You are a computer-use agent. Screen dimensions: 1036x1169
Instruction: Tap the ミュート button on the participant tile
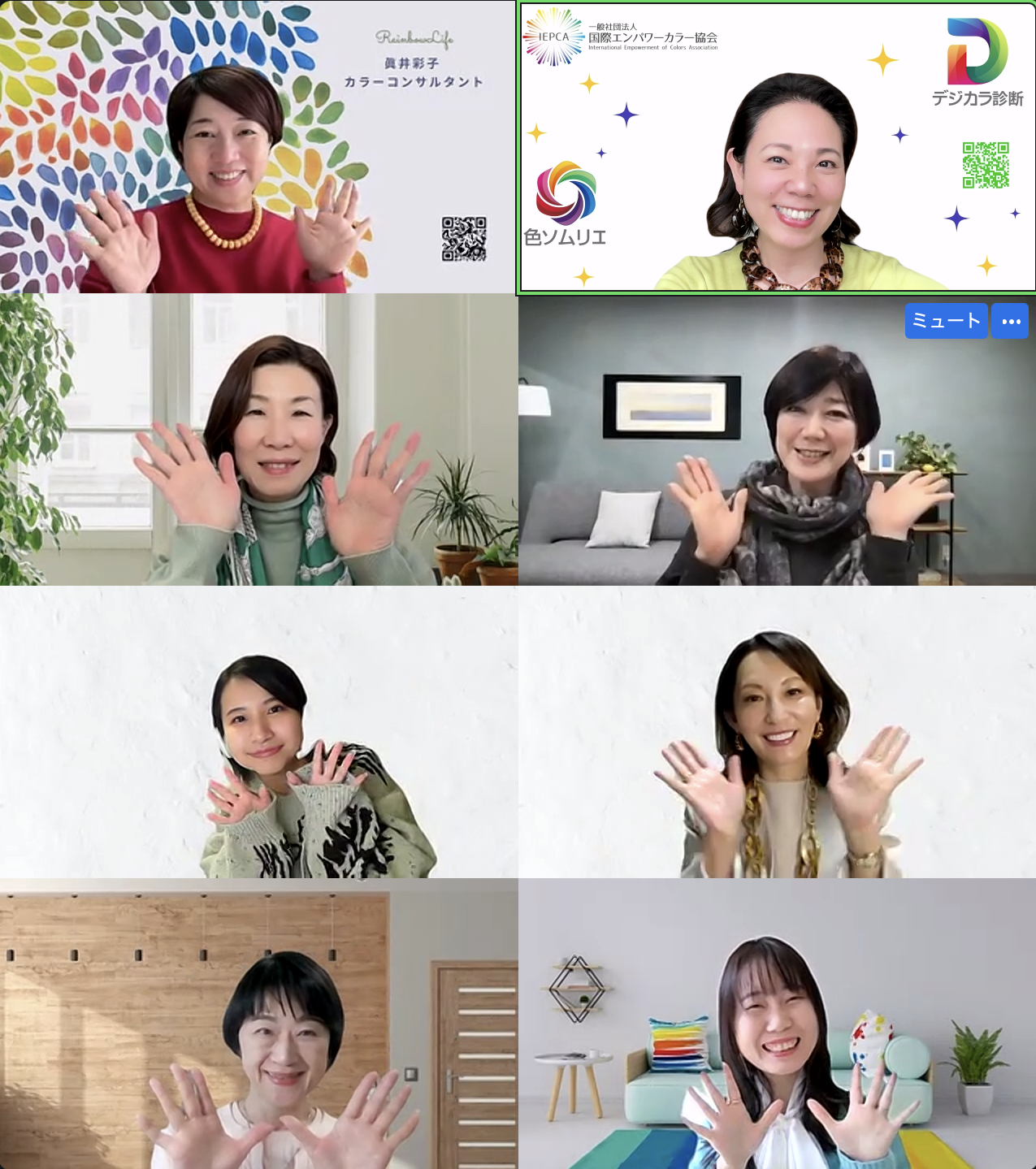click(x=946, y=321)
